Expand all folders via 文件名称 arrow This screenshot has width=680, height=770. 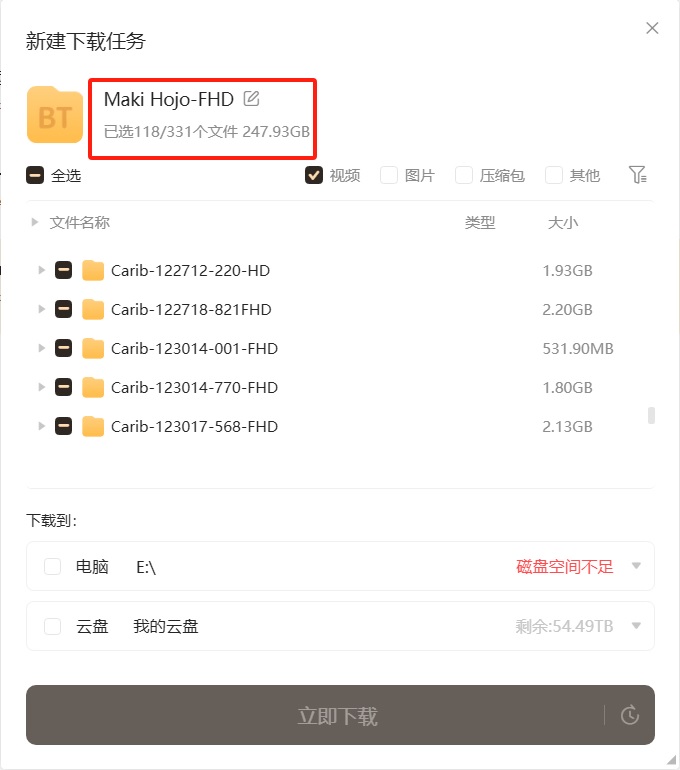[35, 222]
